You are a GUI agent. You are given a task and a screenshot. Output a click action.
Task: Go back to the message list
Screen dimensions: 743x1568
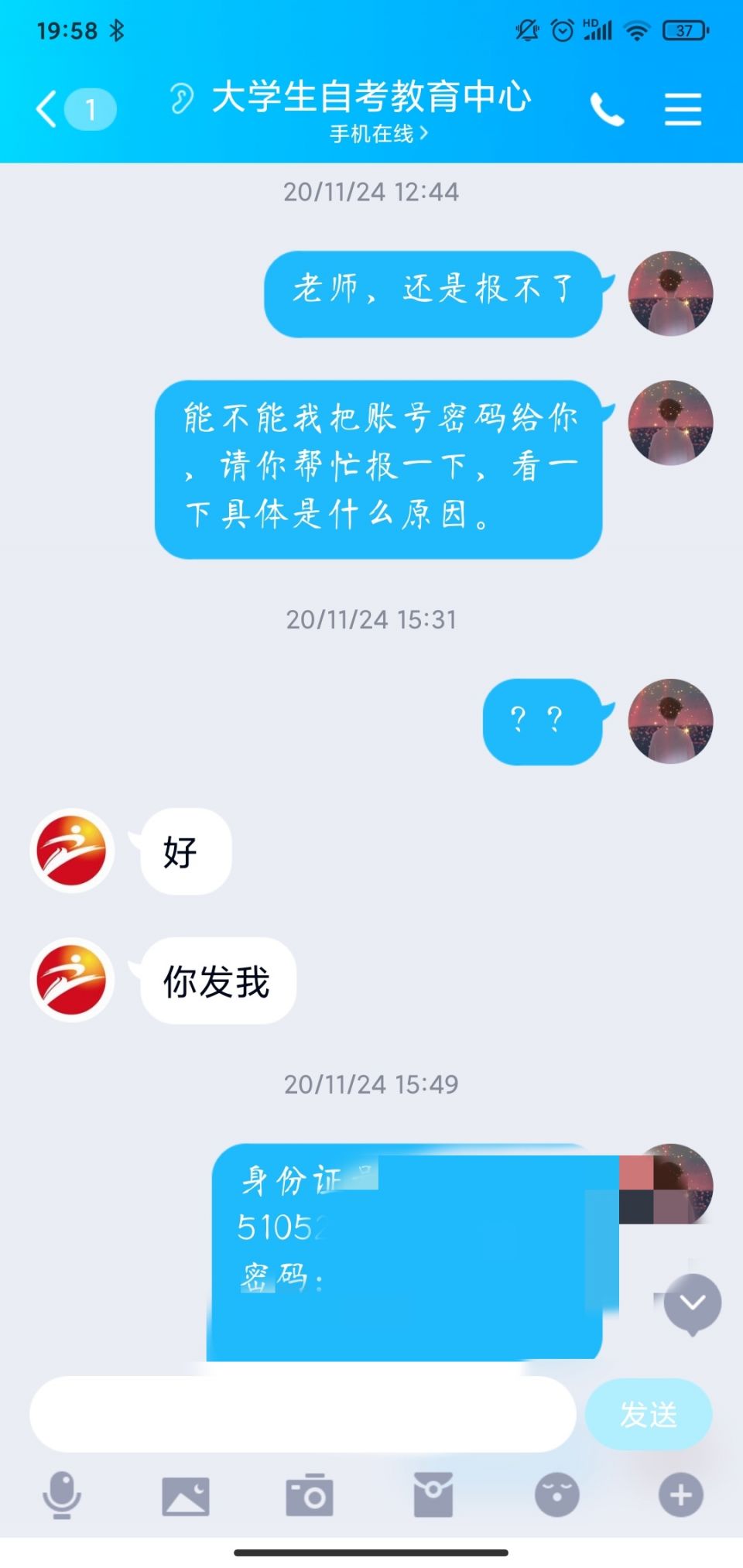pos(48,108)
